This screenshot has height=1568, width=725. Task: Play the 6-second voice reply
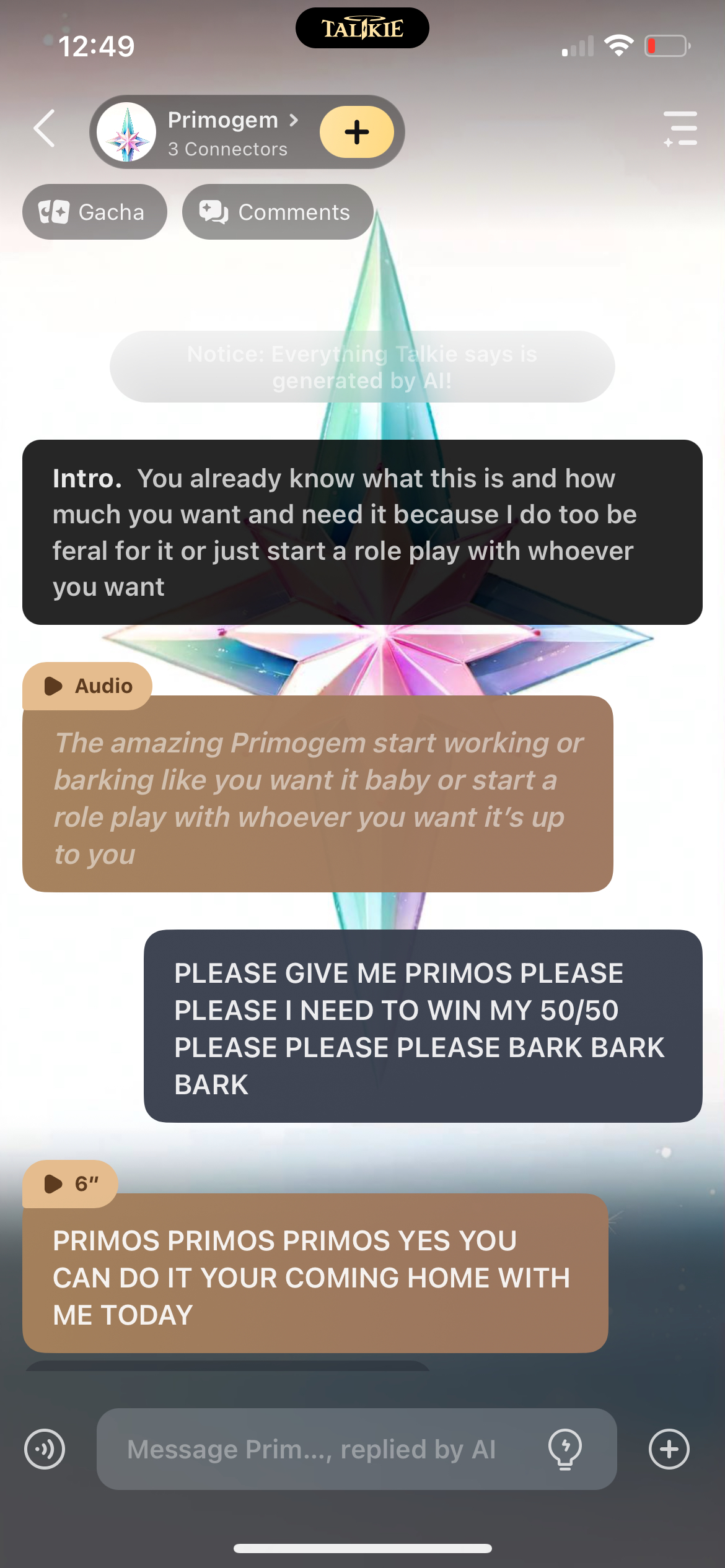[x=71, y=1184]
